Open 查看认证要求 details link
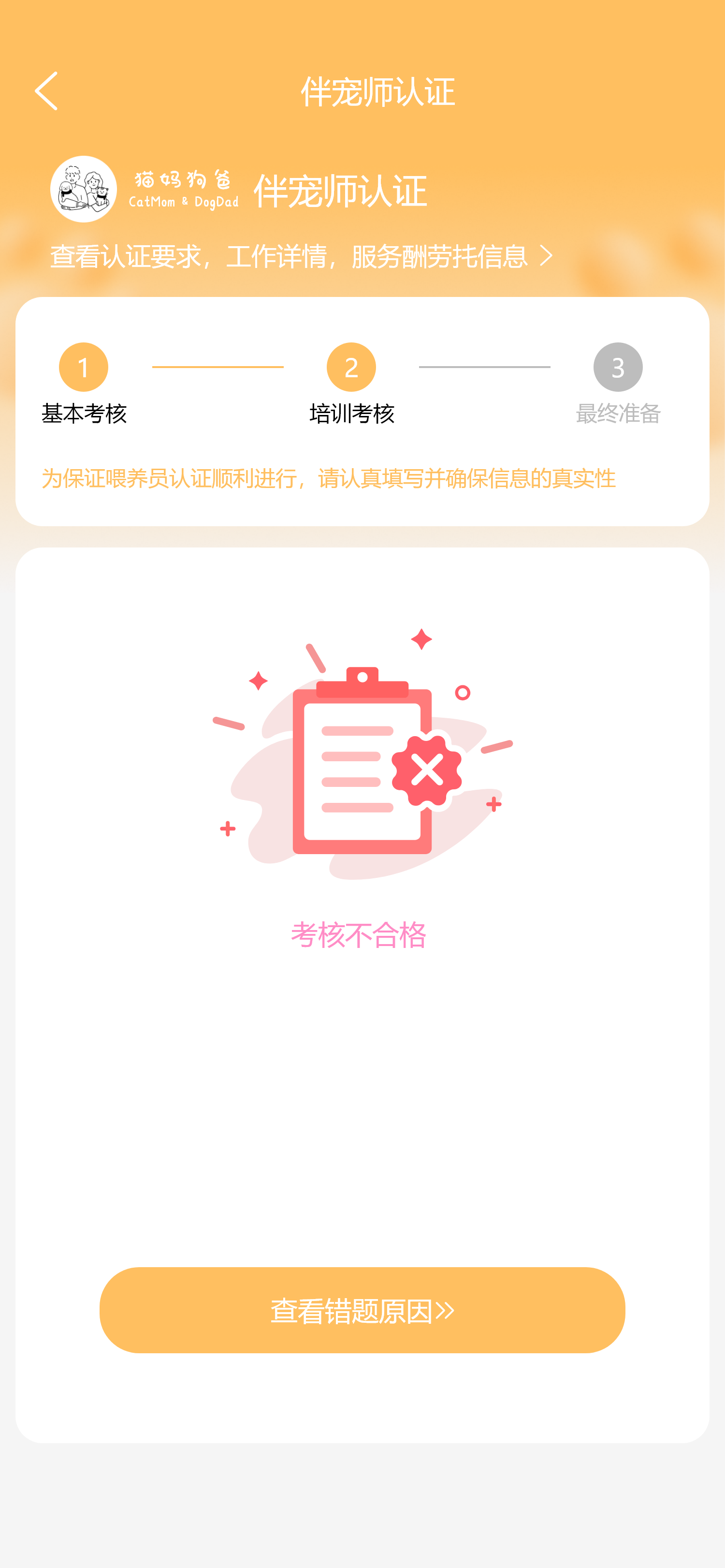725x1568 pixels. coord(301,256)
